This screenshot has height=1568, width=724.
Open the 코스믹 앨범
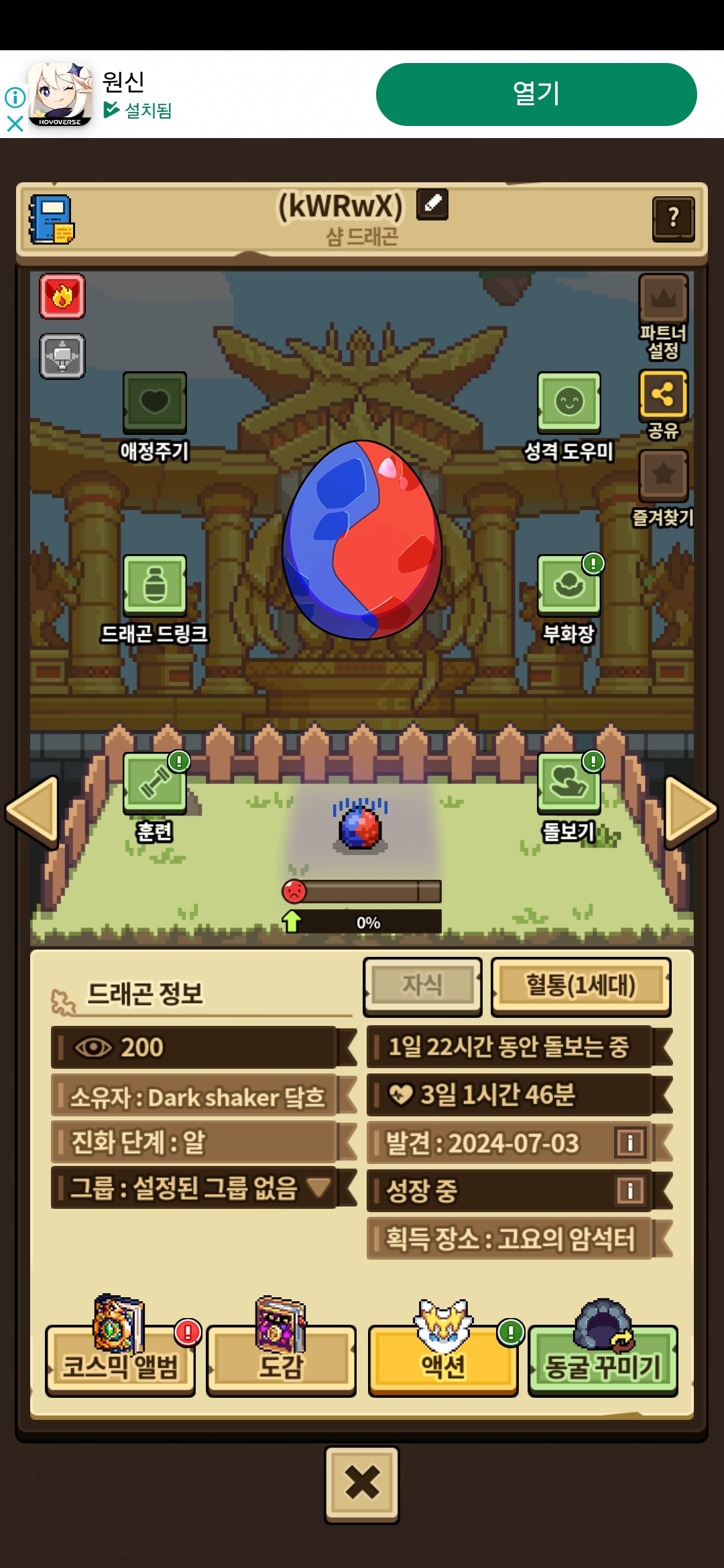point(121,1360)
